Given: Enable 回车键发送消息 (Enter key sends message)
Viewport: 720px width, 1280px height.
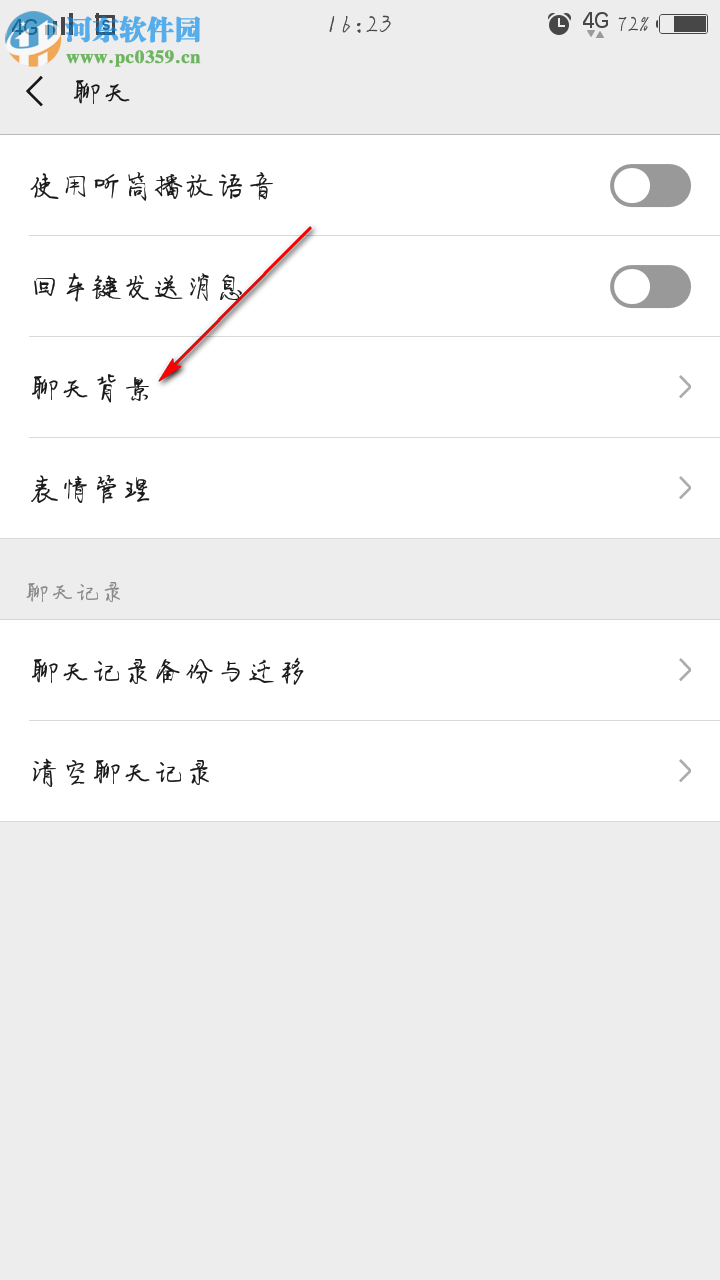Looking at the screenshot, I should coord(650,287).
